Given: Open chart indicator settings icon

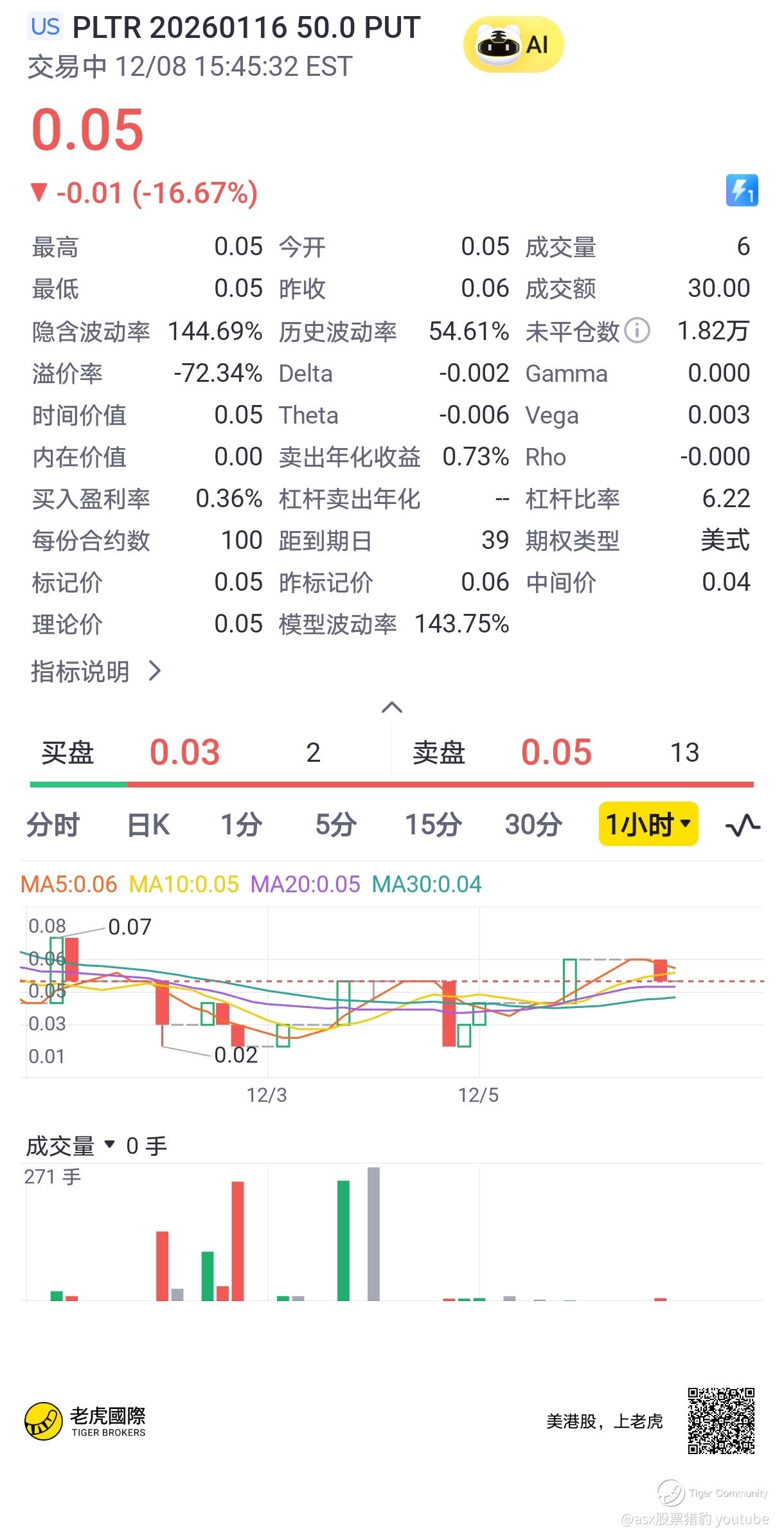Looking at the screenshot, I should [x=742, y=825].
